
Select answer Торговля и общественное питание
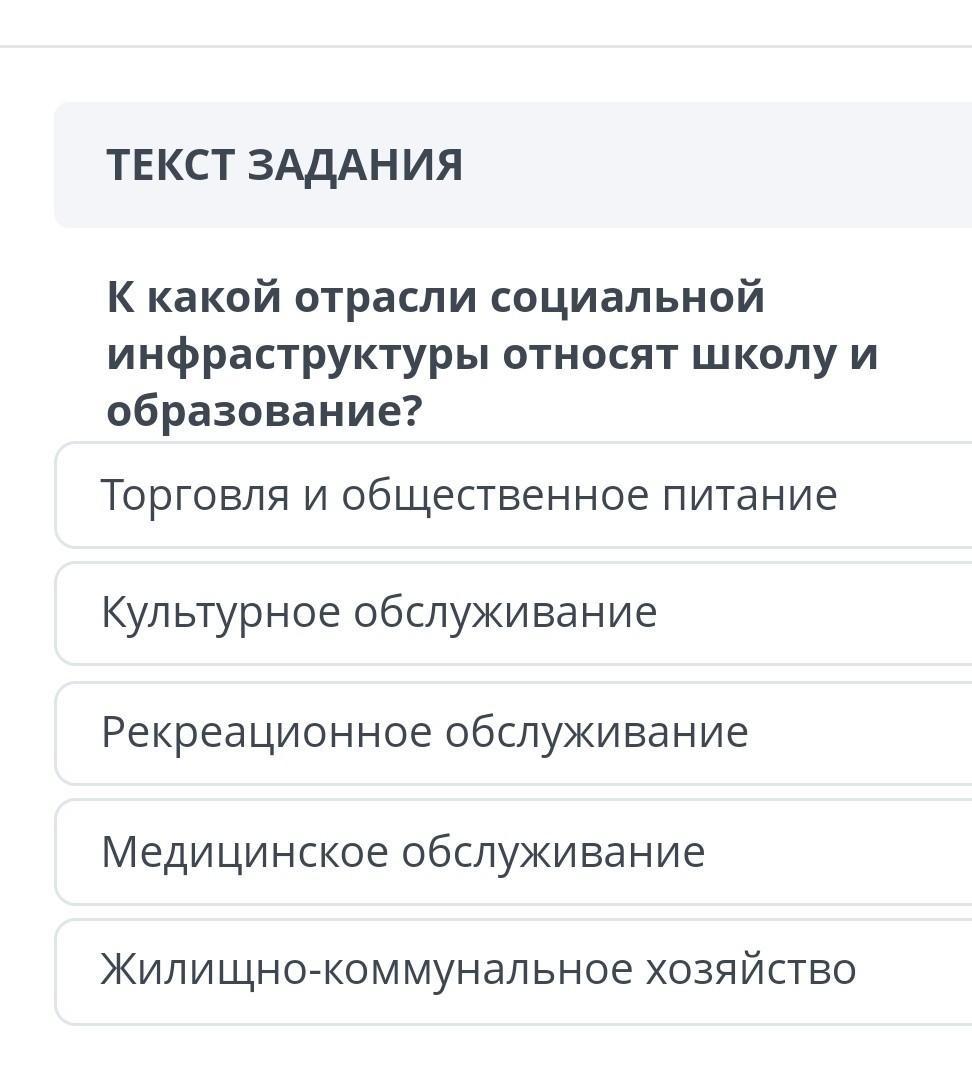click(470, 496)
